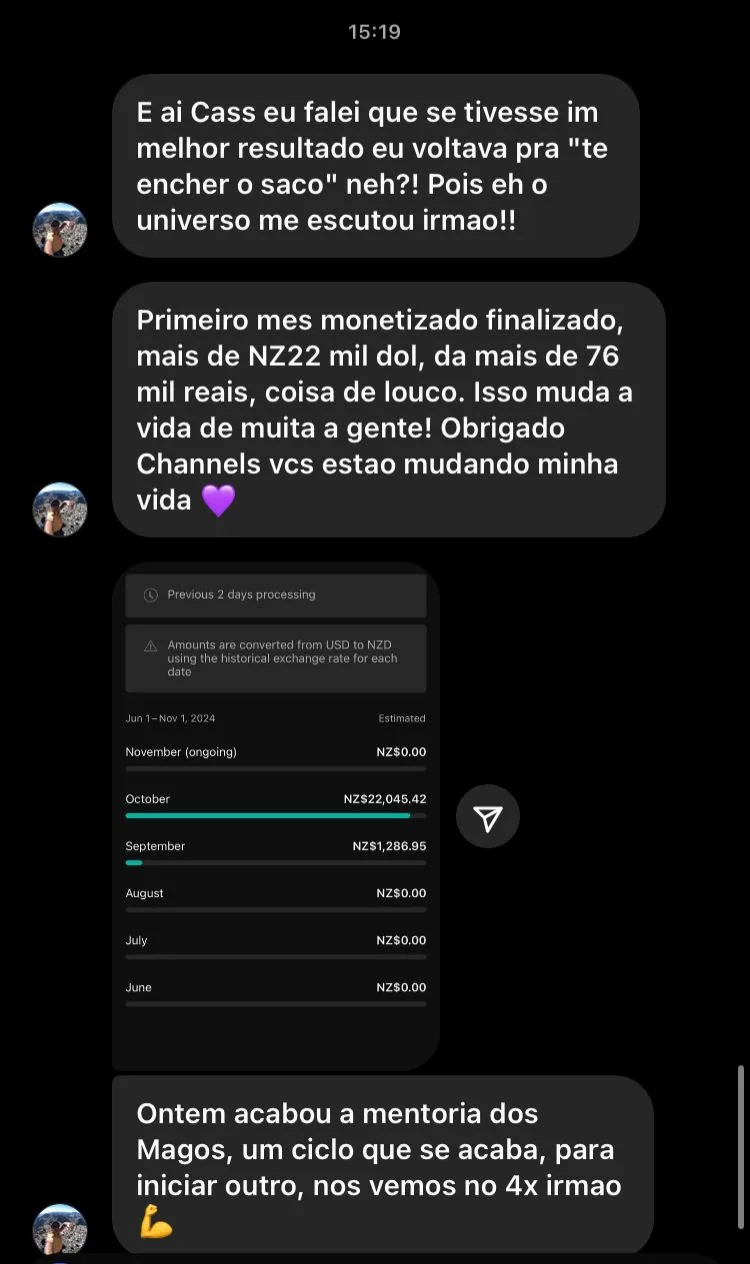Forward the earnings screenshot with the send icon
The height and width of the screenshot is (1264, 750).
coord(488,818)
